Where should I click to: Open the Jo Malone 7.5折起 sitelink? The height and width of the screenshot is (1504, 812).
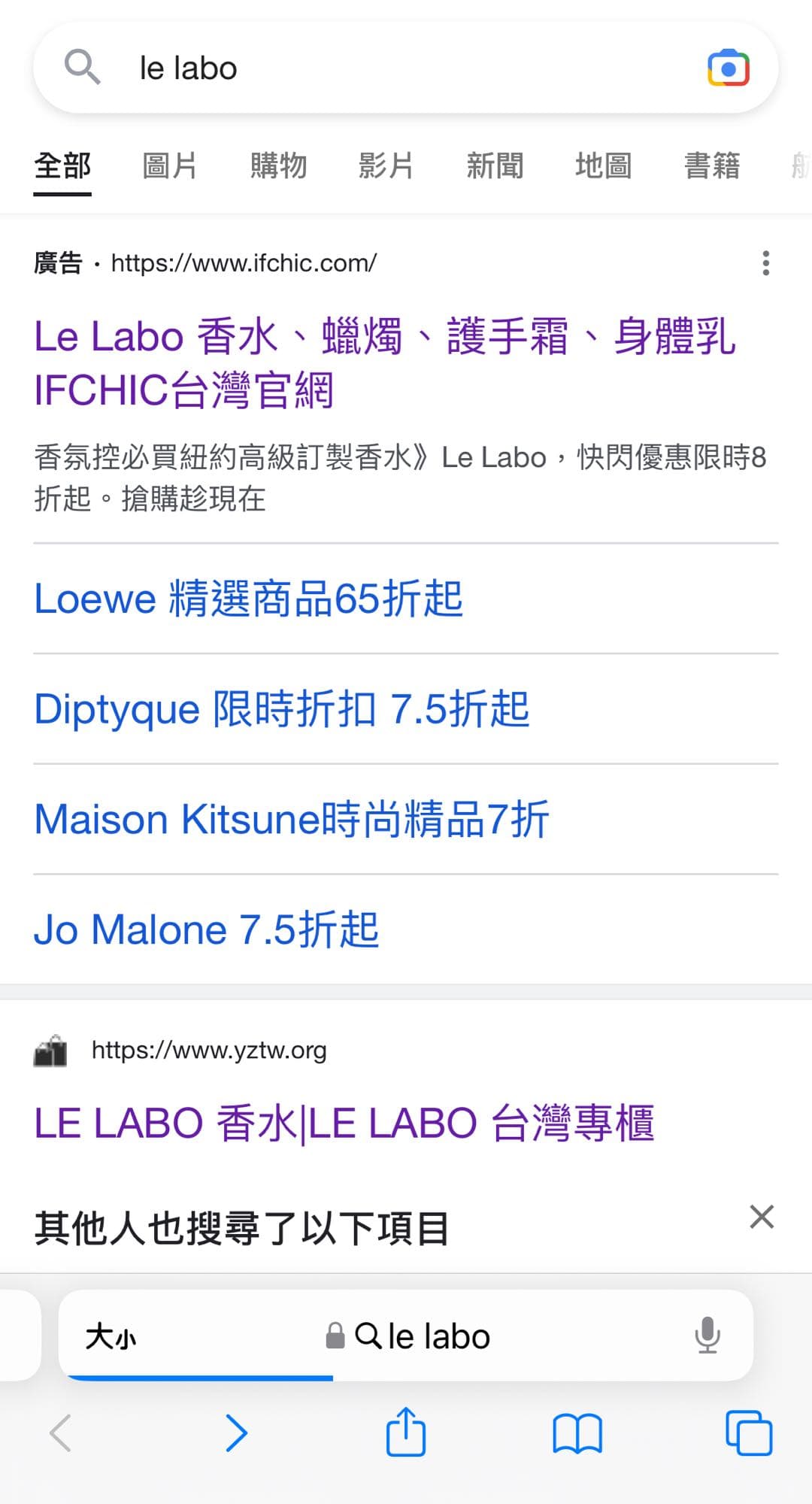pos(208,929)
